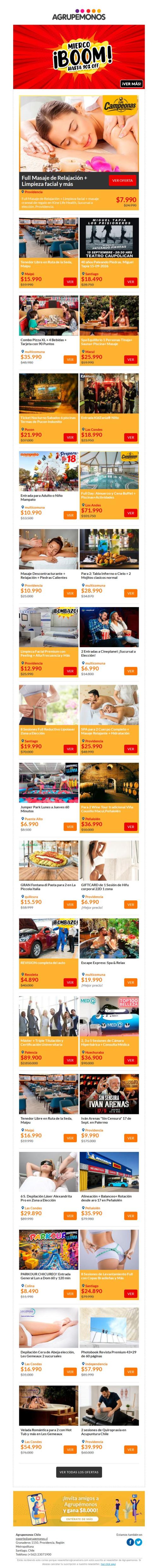Screen dimensions: 158x1568
Task: Tap the VER TODAS LAS OFERTAS button
Action: tap(79, 1472)
